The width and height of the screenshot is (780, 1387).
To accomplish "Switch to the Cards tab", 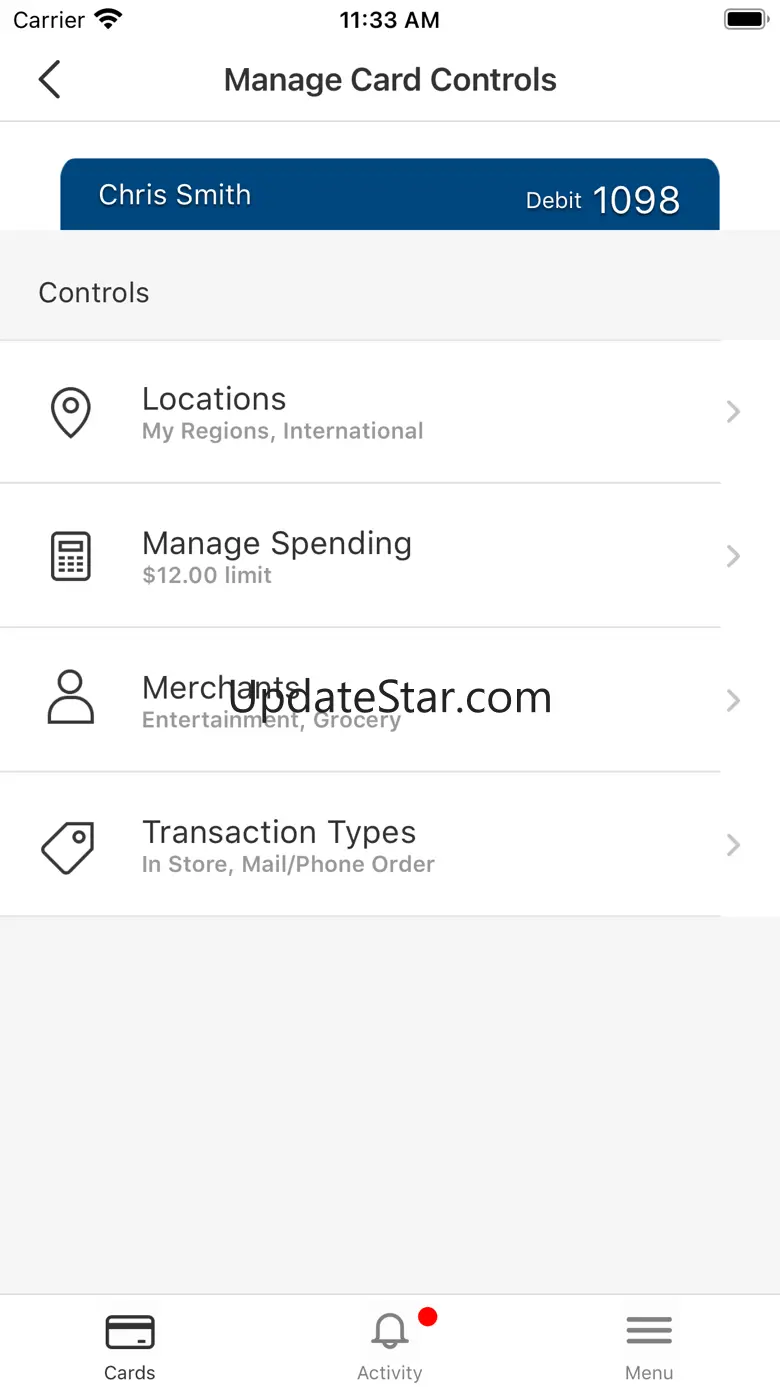I will pyautogui.click(x=130, y=1345).
